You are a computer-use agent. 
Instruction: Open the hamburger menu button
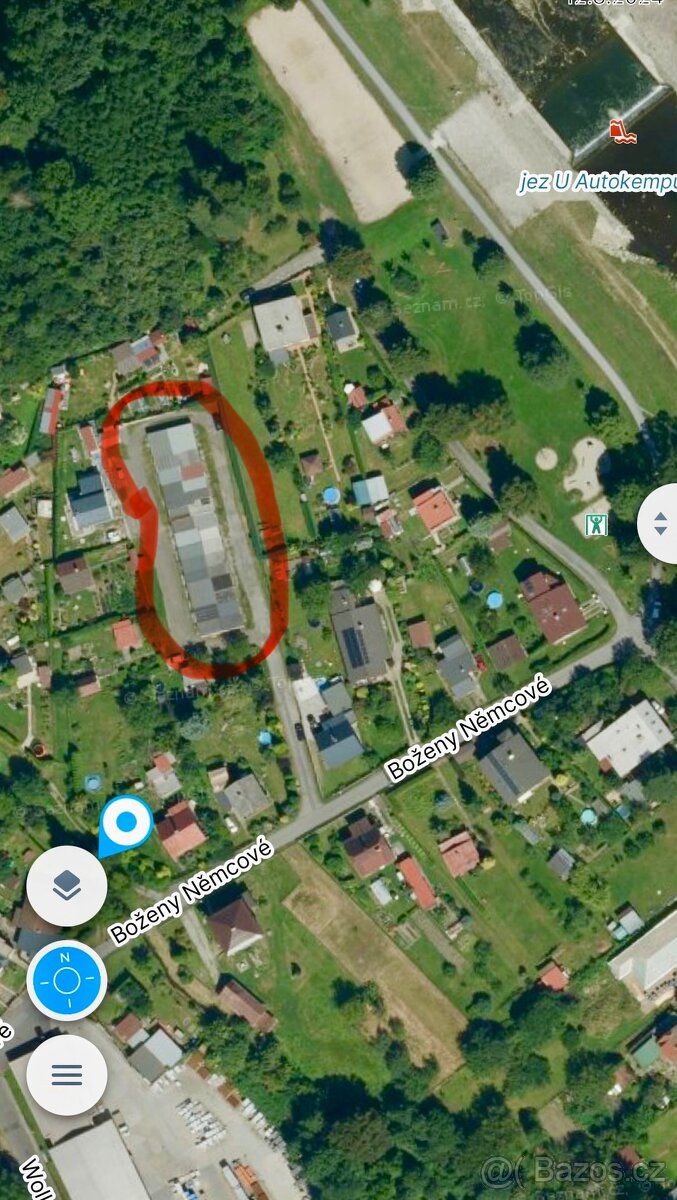pos(66,1075)
